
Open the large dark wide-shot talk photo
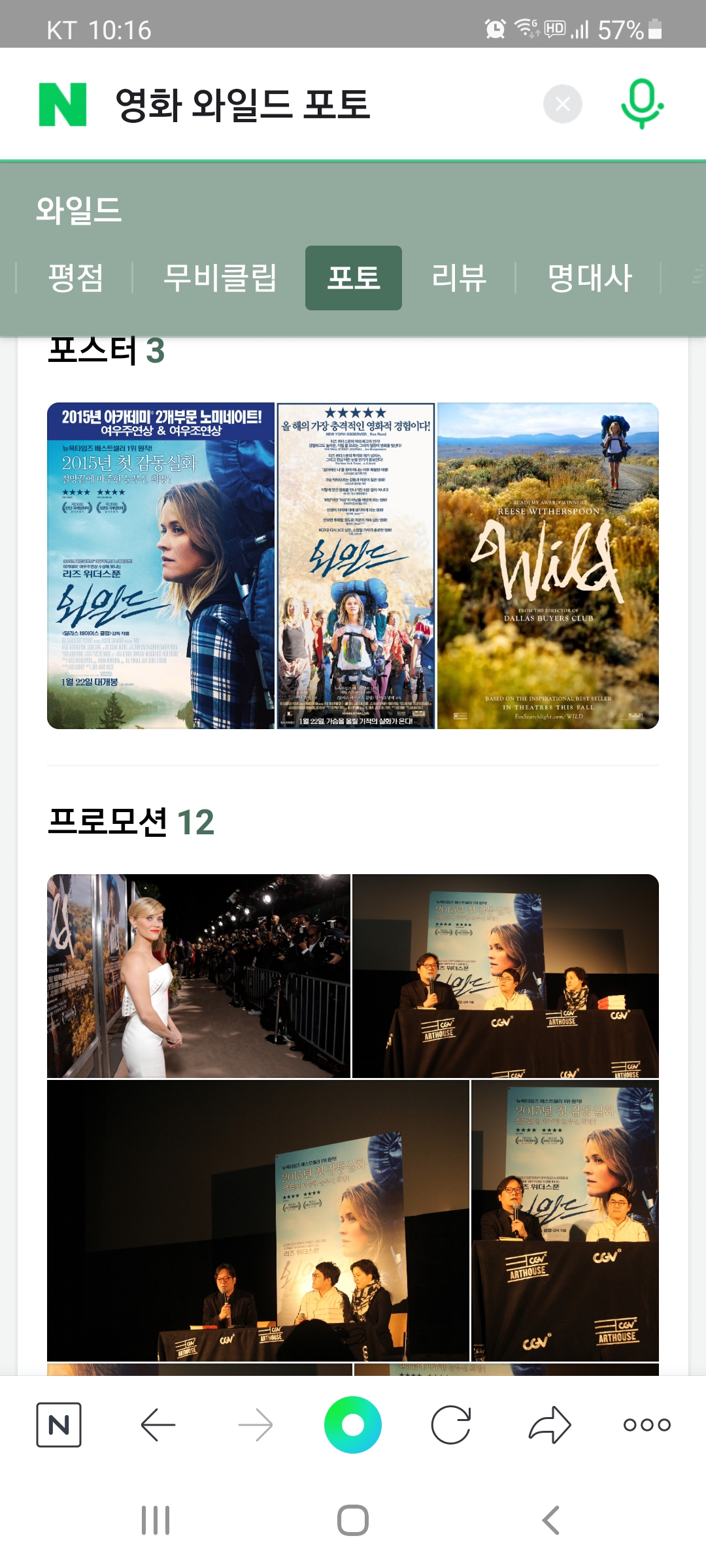pos(258,1220)
